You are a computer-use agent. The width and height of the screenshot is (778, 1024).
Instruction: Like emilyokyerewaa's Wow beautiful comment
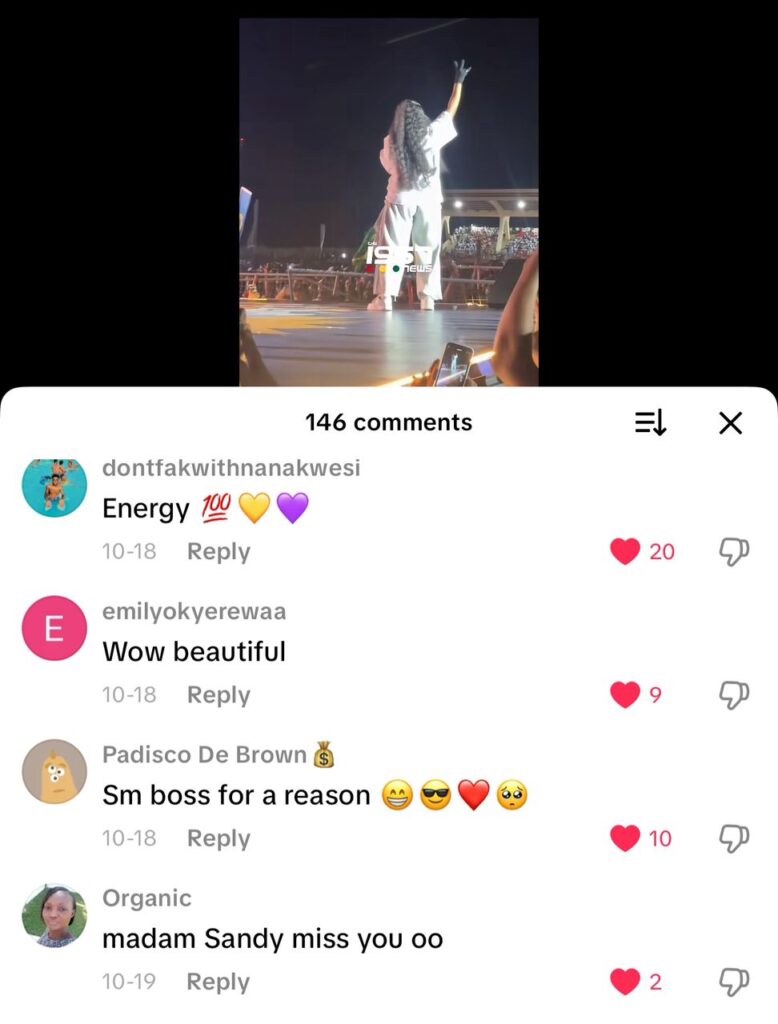625,695
